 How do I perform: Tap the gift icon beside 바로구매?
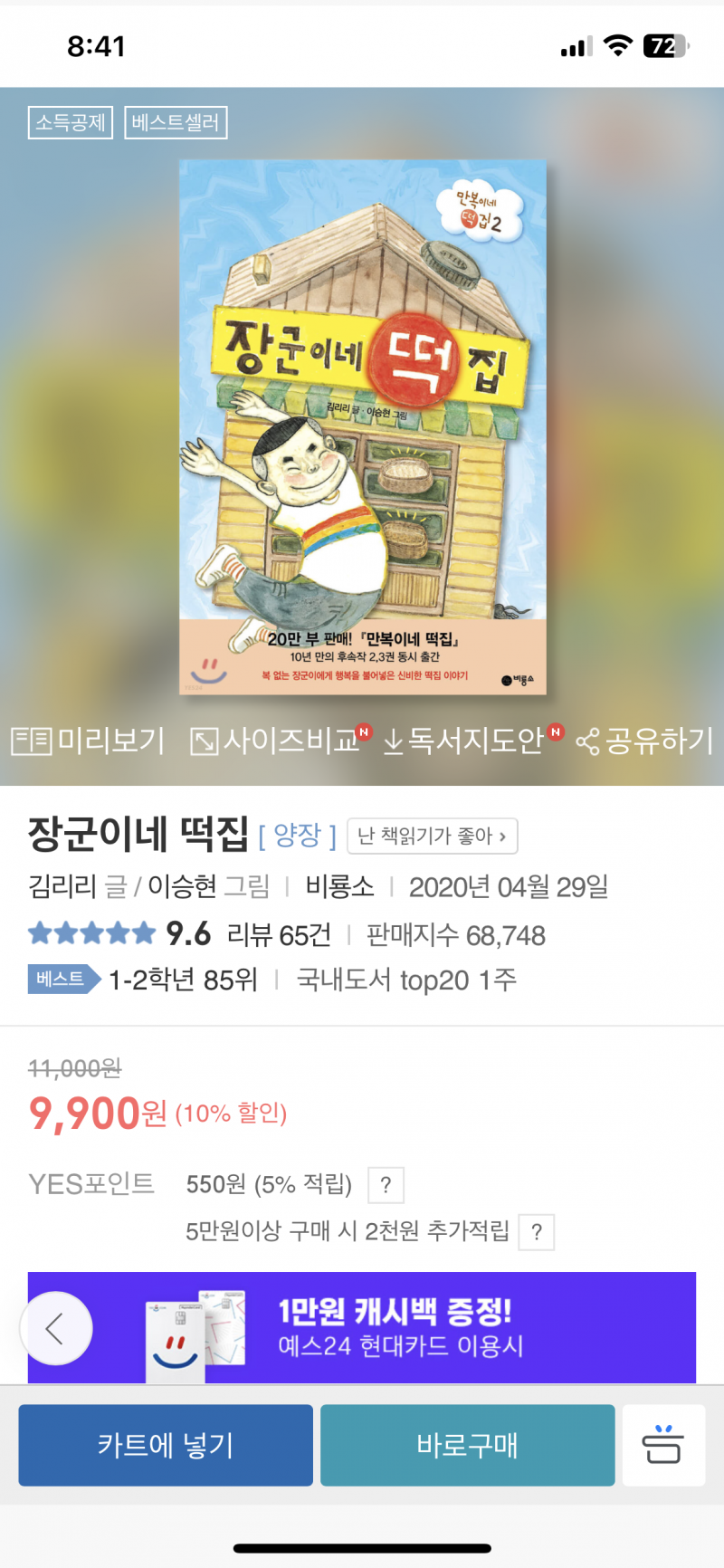pyautogui.click(x=662, y=1445)
